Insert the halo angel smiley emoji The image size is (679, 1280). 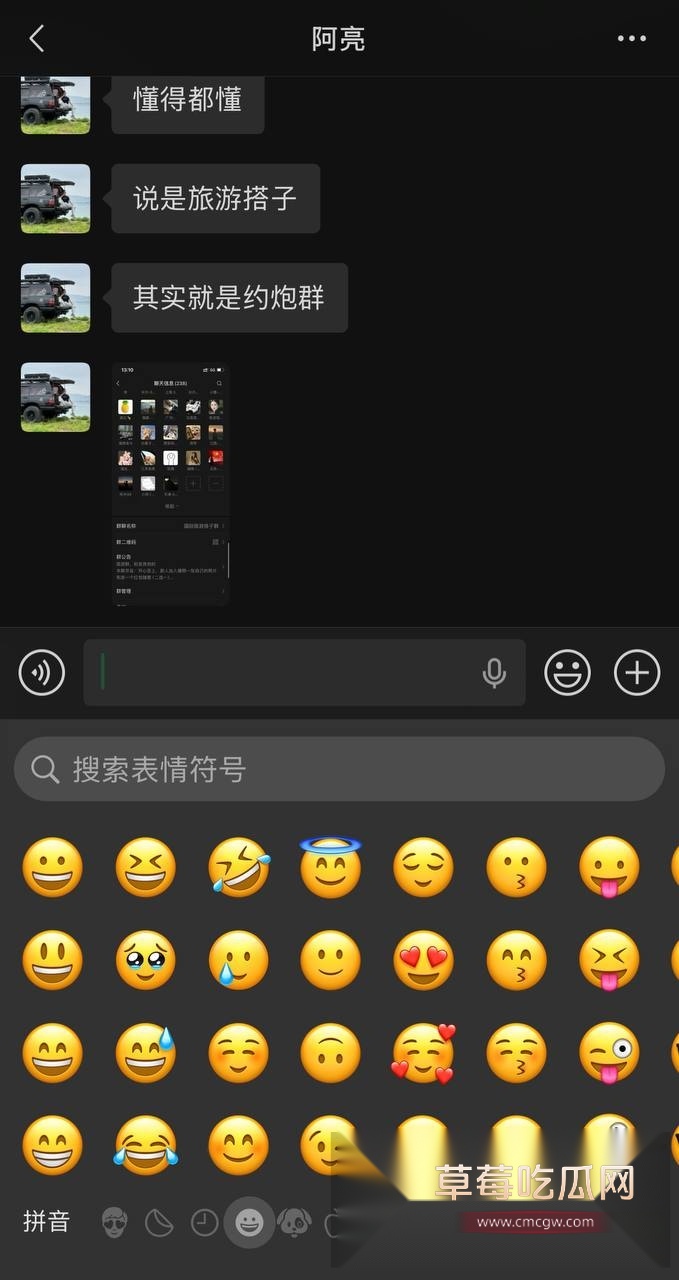coord(331,865)
